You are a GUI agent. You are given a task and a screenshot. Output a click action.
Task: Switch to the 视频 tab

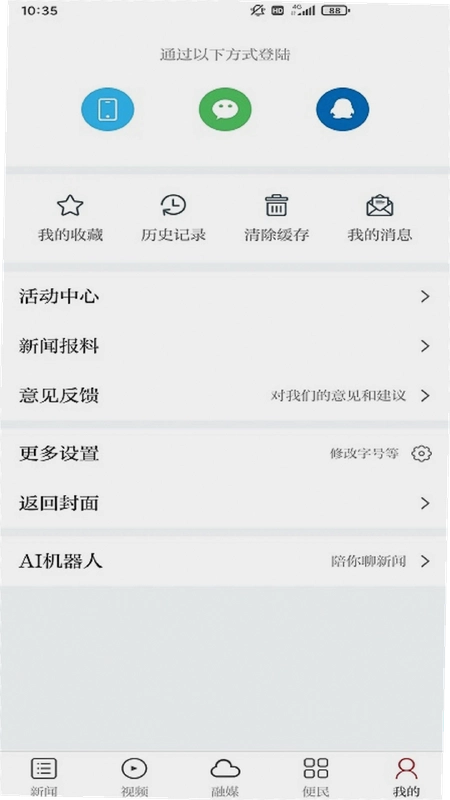pos(134,777)
